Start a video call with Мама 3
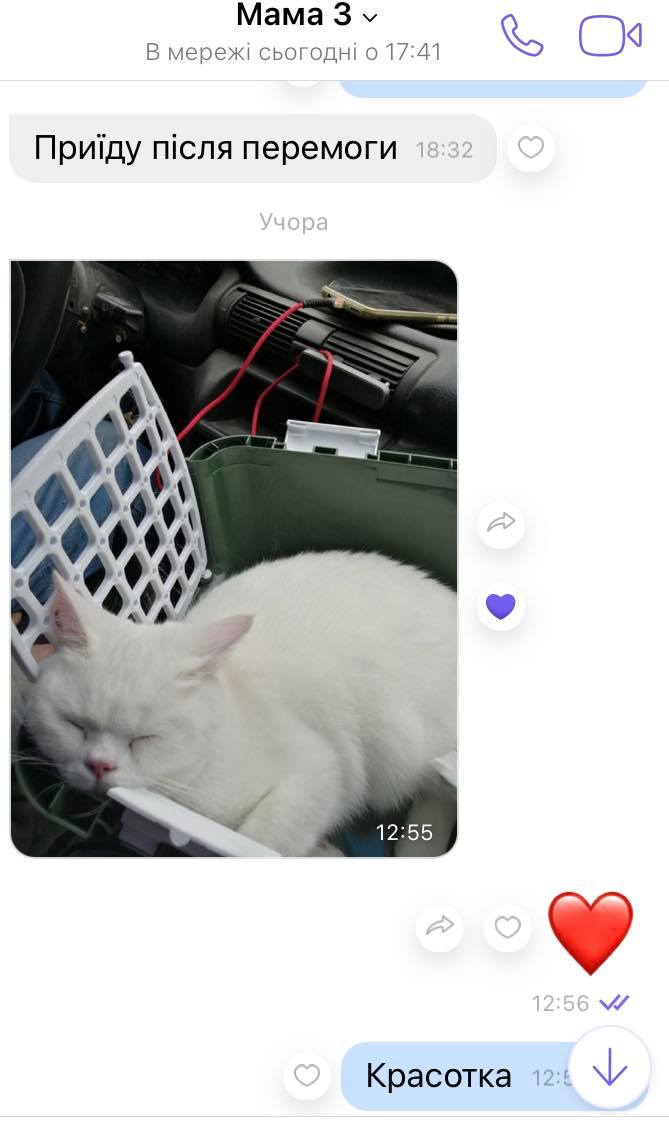669x1124 pixels. 609,36
